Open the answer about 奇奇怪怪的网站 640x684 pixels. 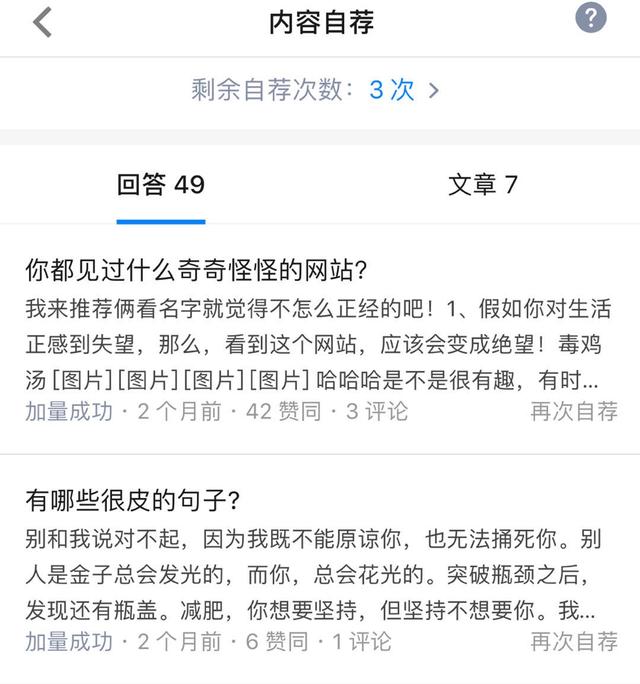(197, 270)
